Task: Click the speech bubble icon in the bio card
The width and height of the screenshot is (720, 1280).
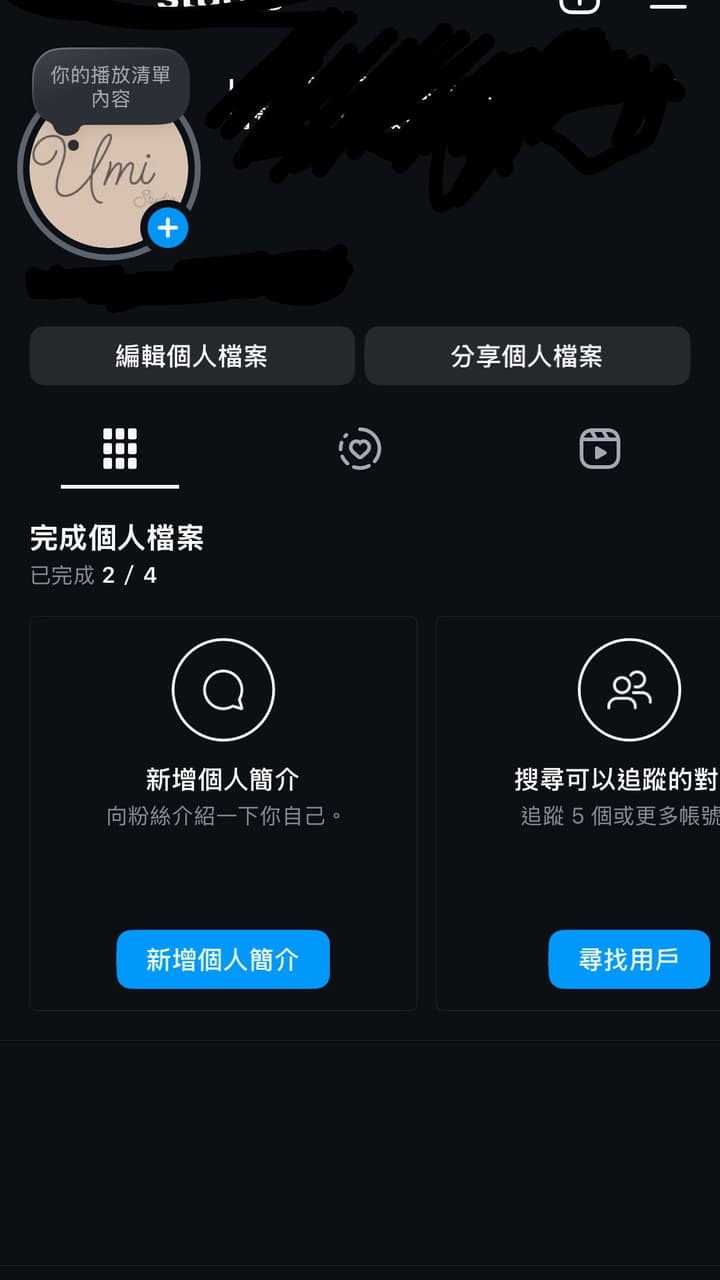Action: point(223,690)
